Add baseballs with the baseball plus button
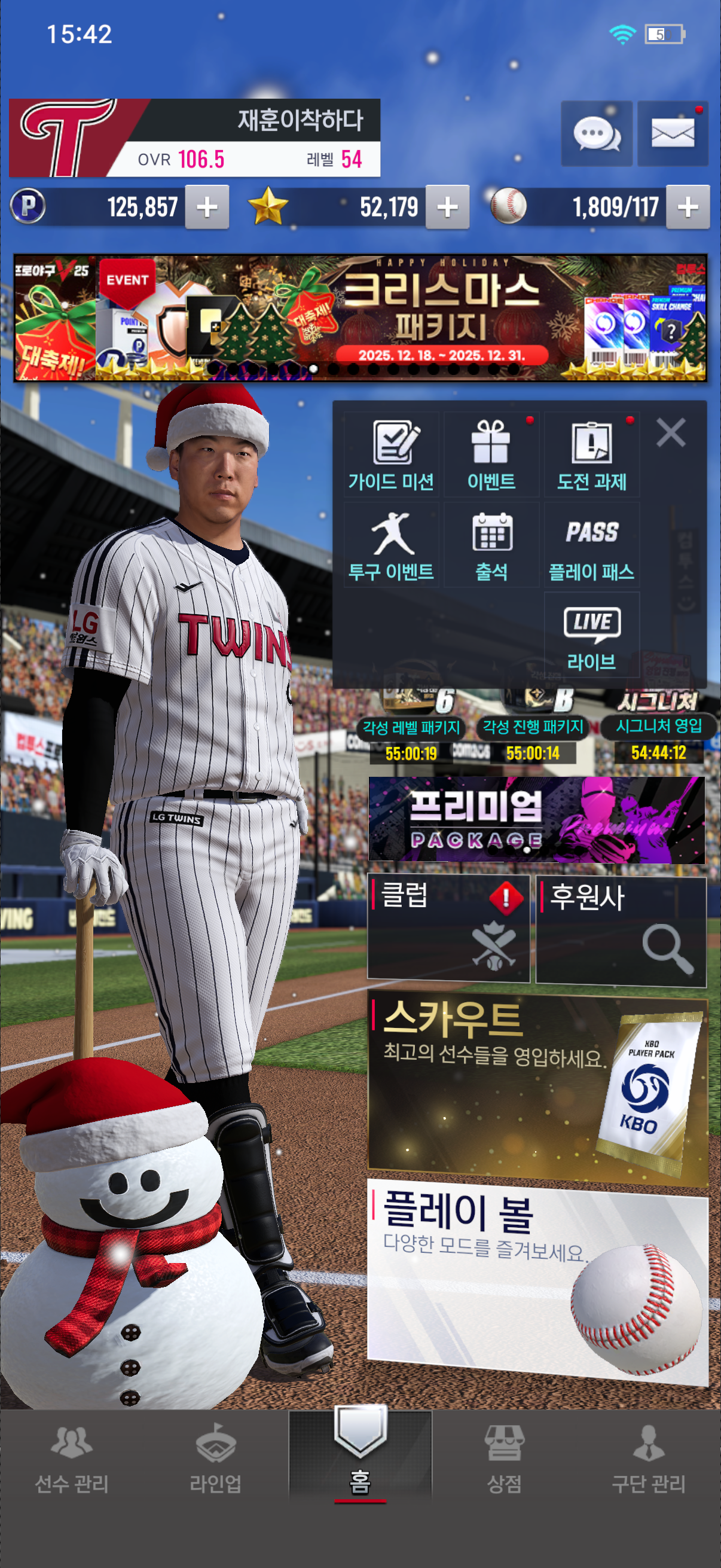Image resolution: width=721 pixels, height=1568 pixels. click(688, 207)
